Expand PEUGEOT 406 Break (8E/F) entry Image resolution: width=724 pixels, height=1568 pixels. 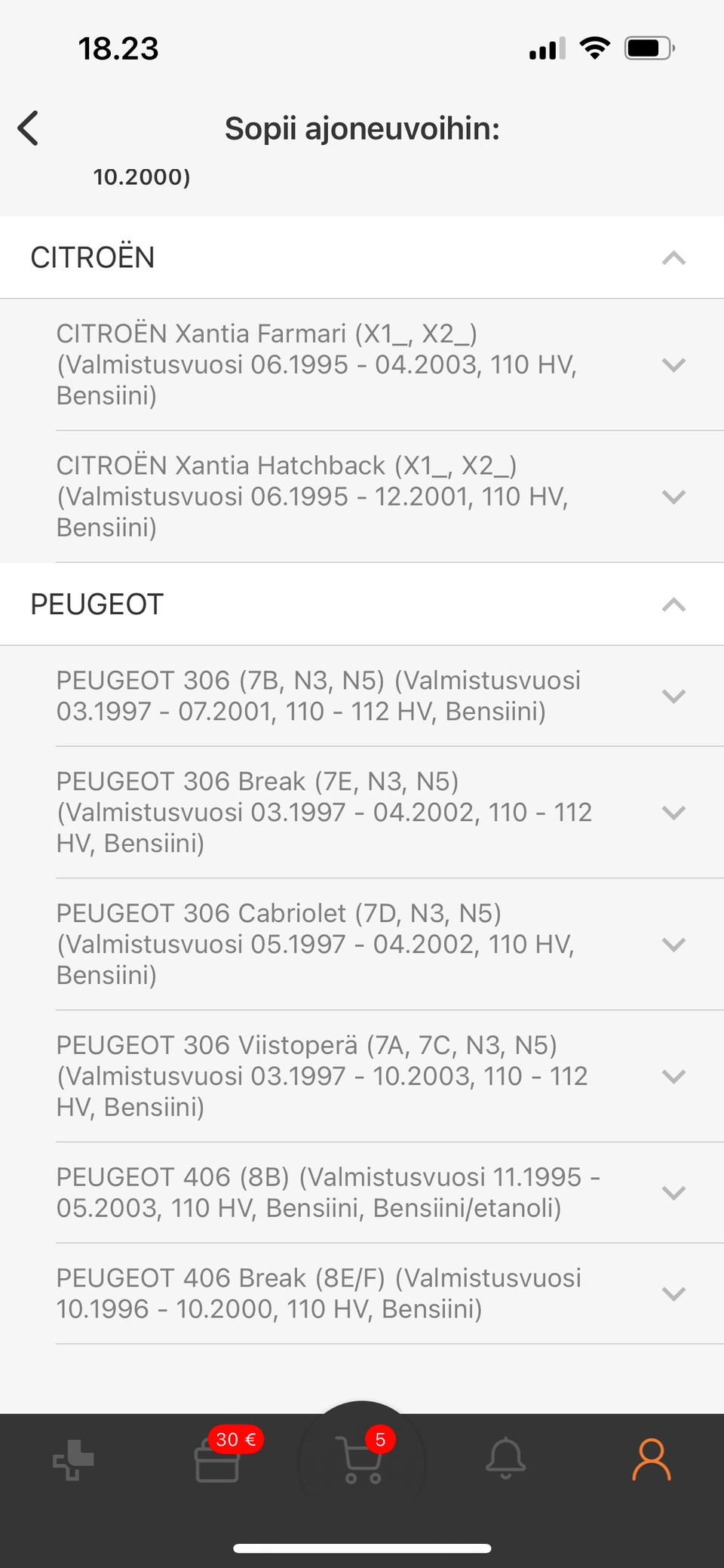(362, 1293)
